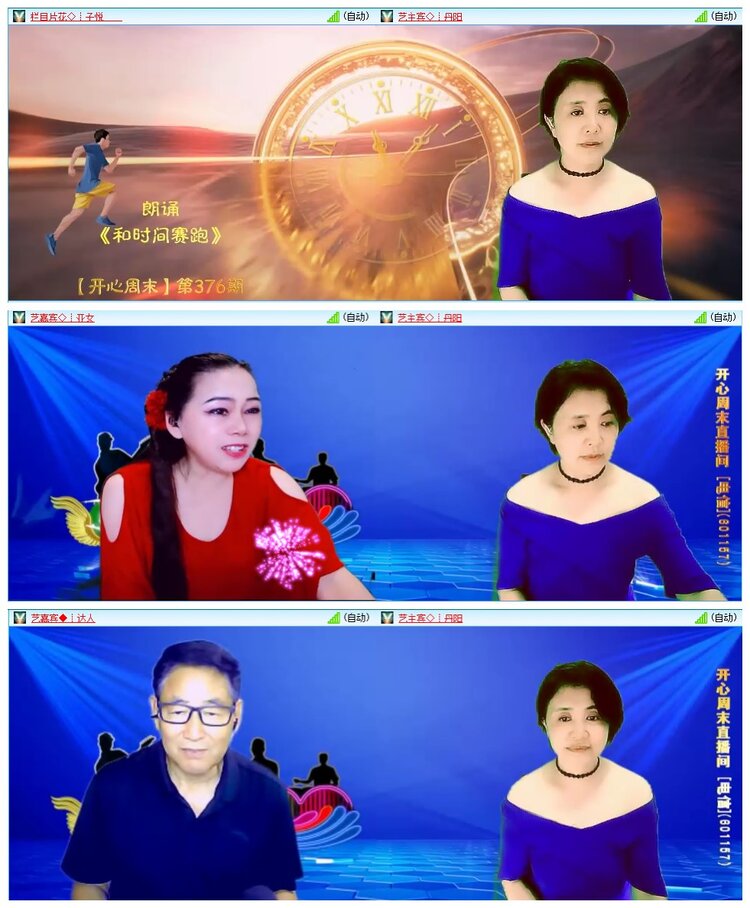Viewport: 750px width, 908px height.
Task: Open (自动) selector in middle 丹阳 window
Action: 724,316
